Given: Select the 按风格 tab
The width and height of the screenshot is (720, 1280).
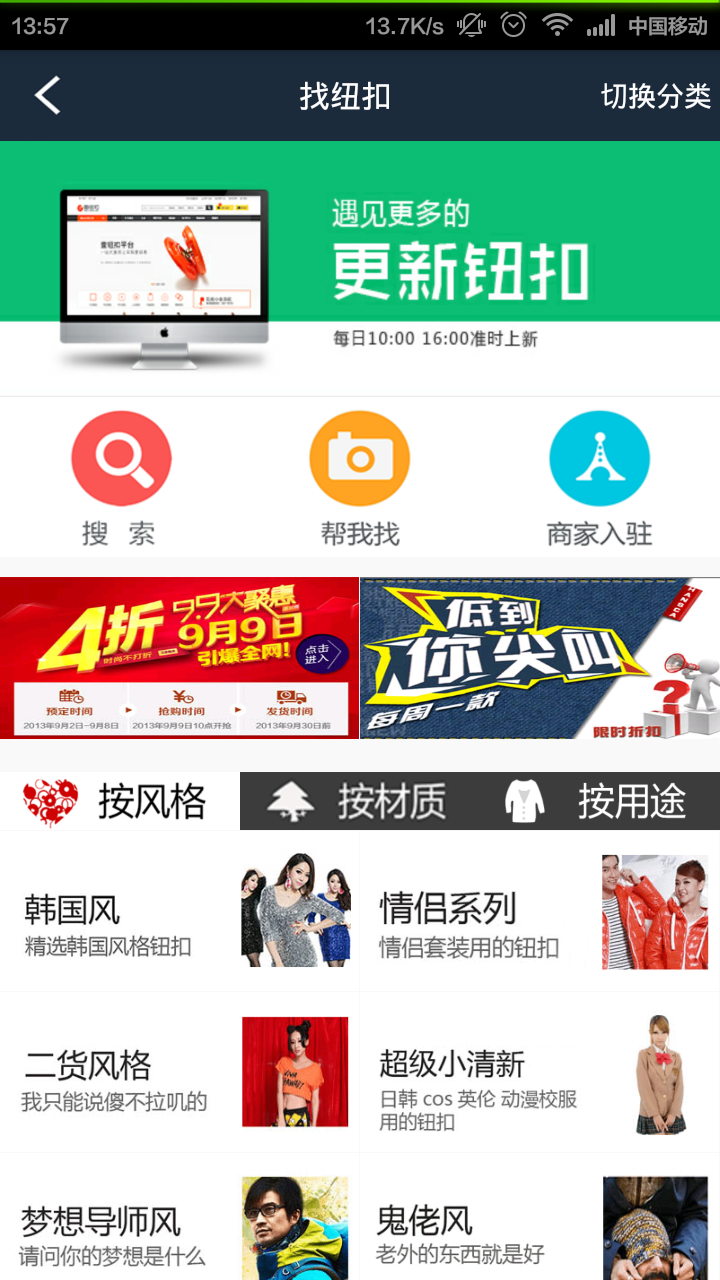Looking at the screenshot, I should pos(120,801).
